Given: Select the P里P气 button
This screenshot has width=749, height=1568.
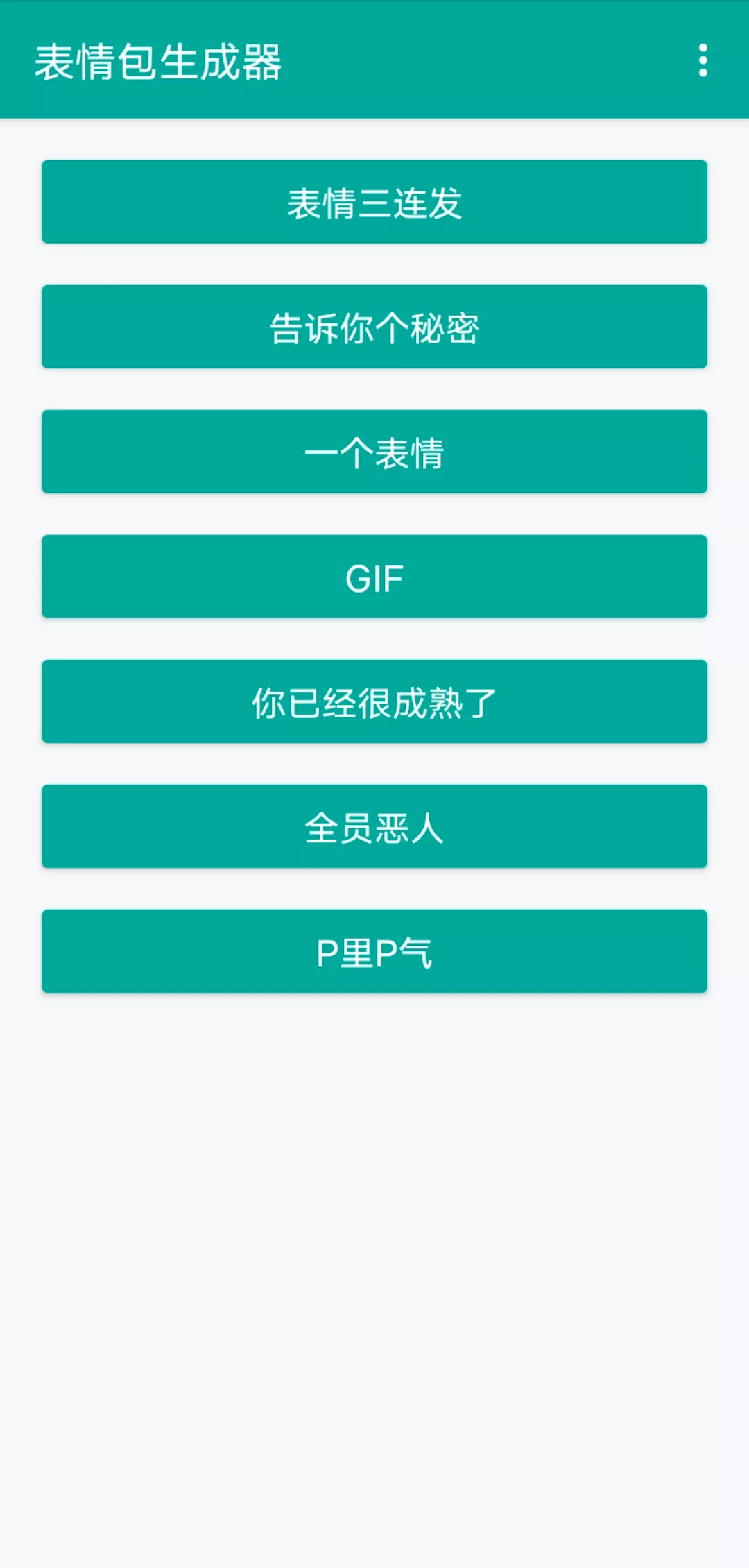Looking at the screenshot, I should click(374, 951).
